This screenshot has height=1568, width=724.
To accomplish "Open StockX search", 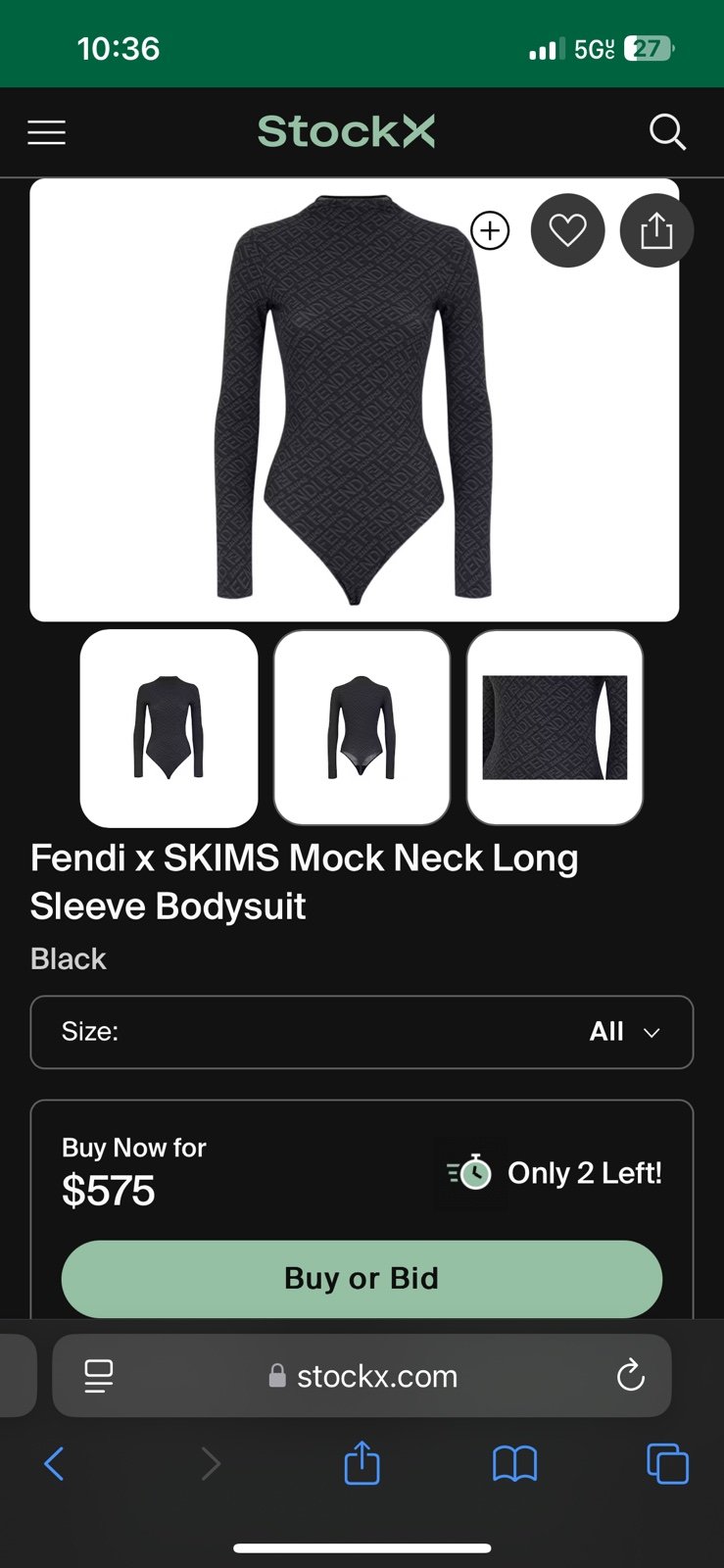I will (667, 132).
